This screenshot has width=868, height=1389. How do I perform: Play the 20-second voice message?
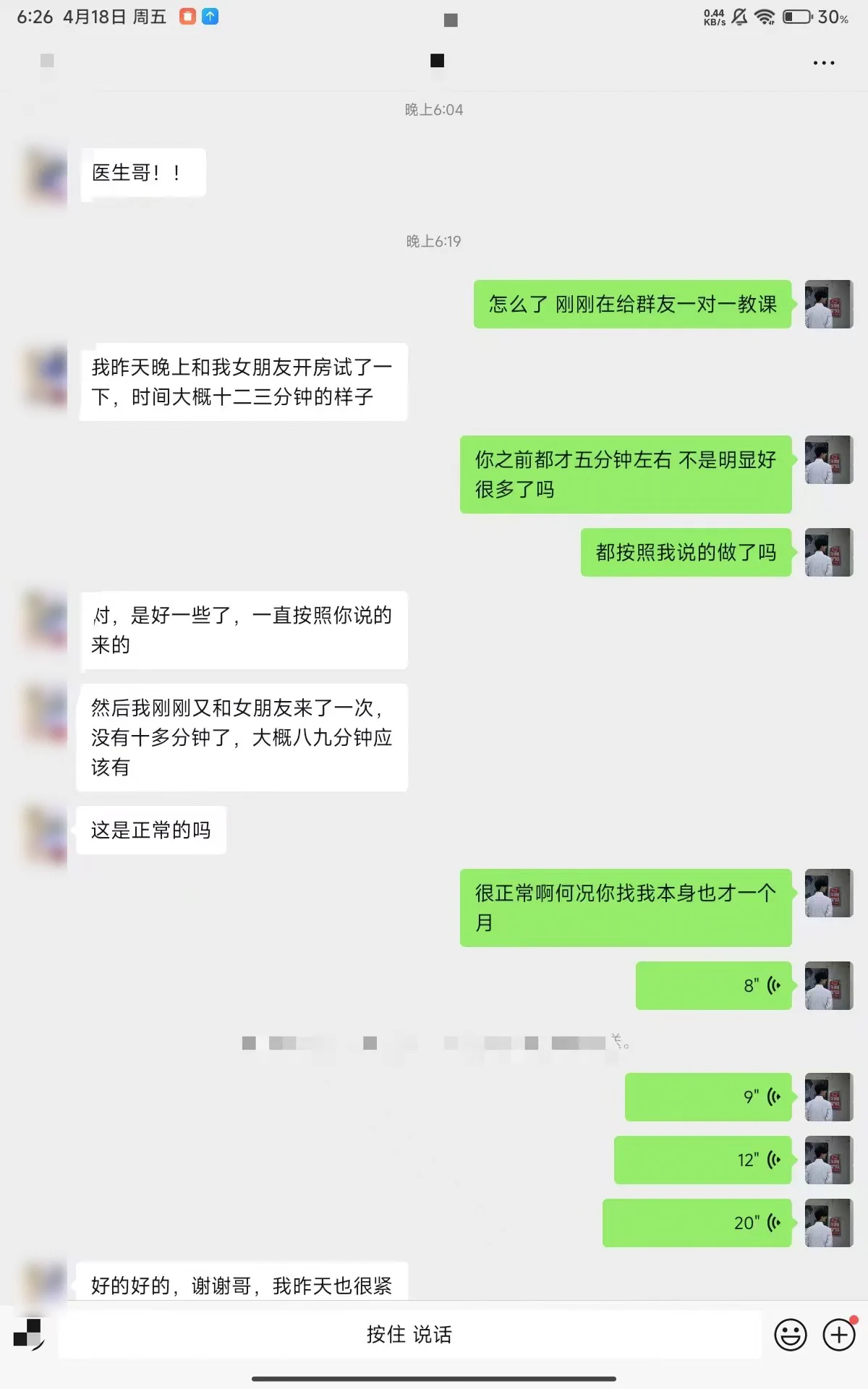(697, 1223)
